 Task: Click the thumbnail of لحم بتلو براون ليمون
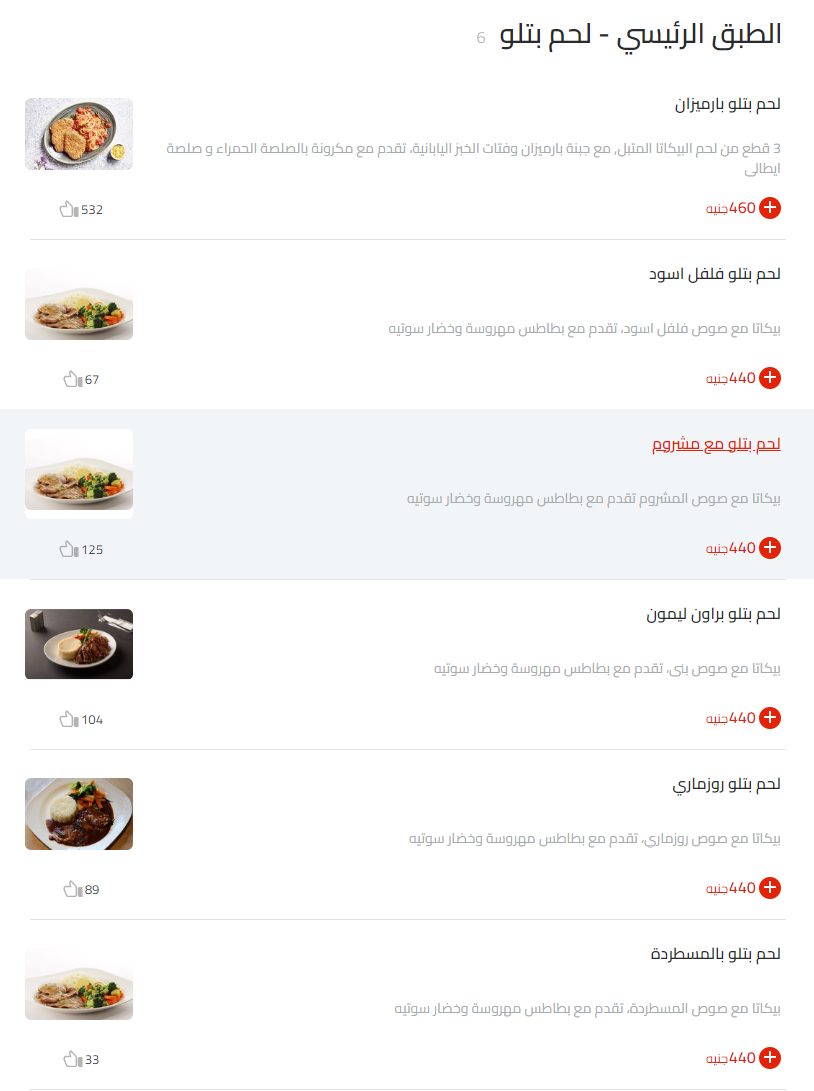[79, 644]
